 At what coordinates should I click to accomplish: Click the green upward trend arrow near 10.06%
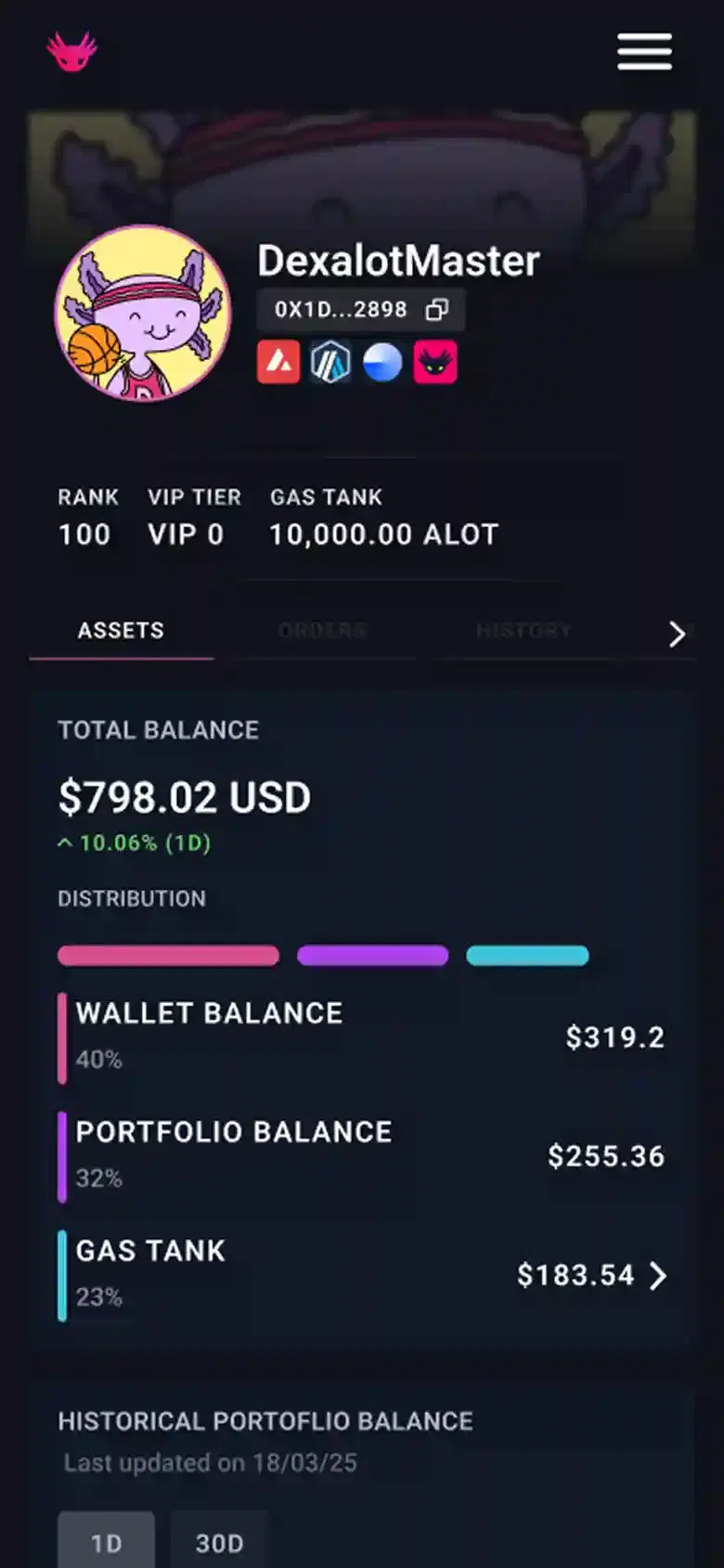pyautogui.click(x=65, y=843)
